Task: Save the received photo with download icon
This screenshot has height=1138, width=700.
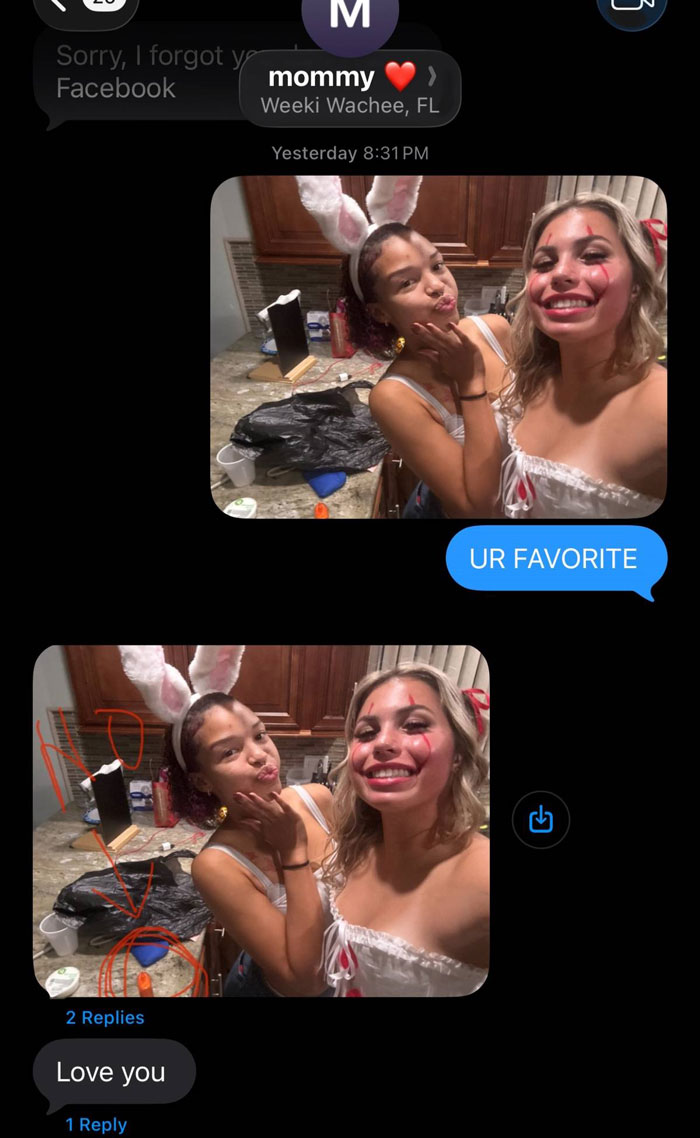Action: coord(540,821)
